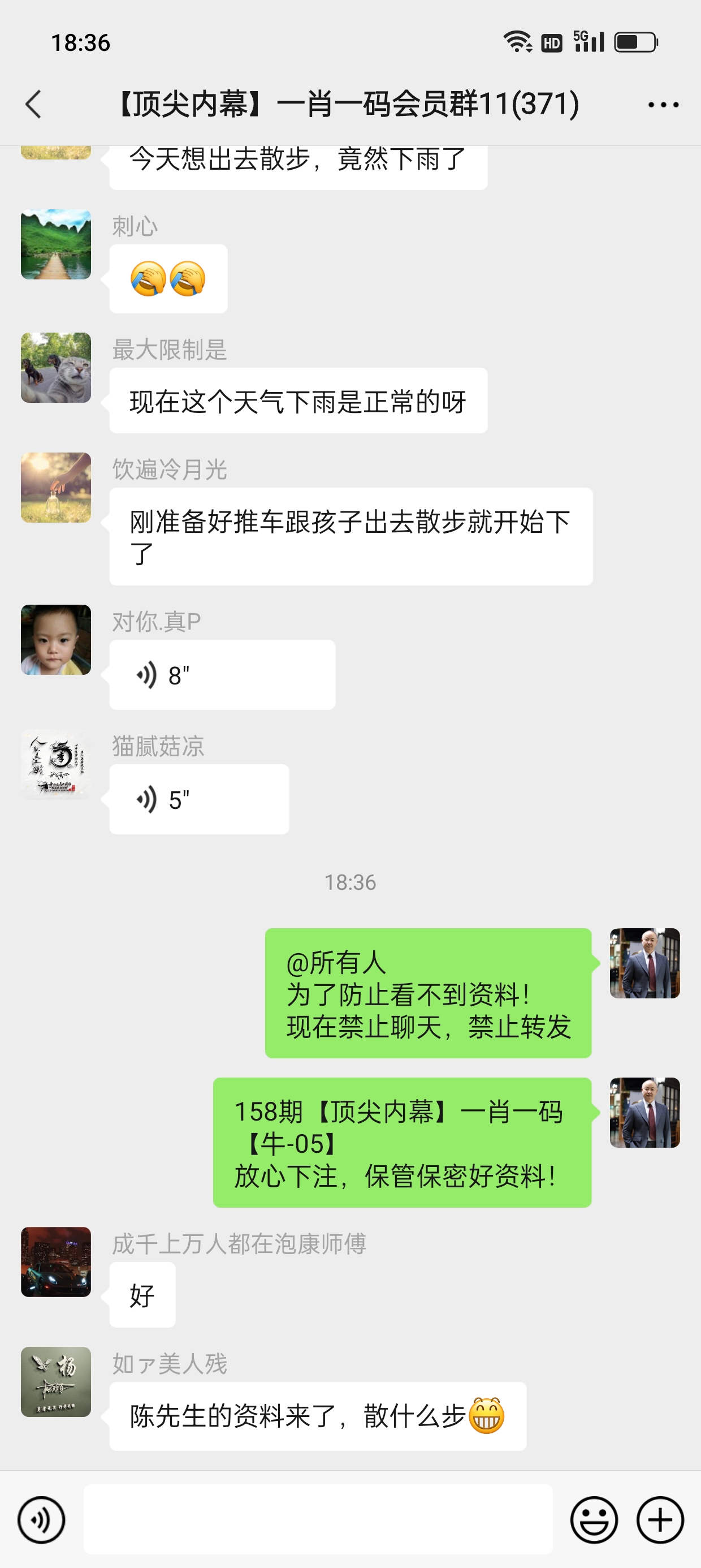
Task: Switch to voice input mode
Action: (x=41, y=1520)
